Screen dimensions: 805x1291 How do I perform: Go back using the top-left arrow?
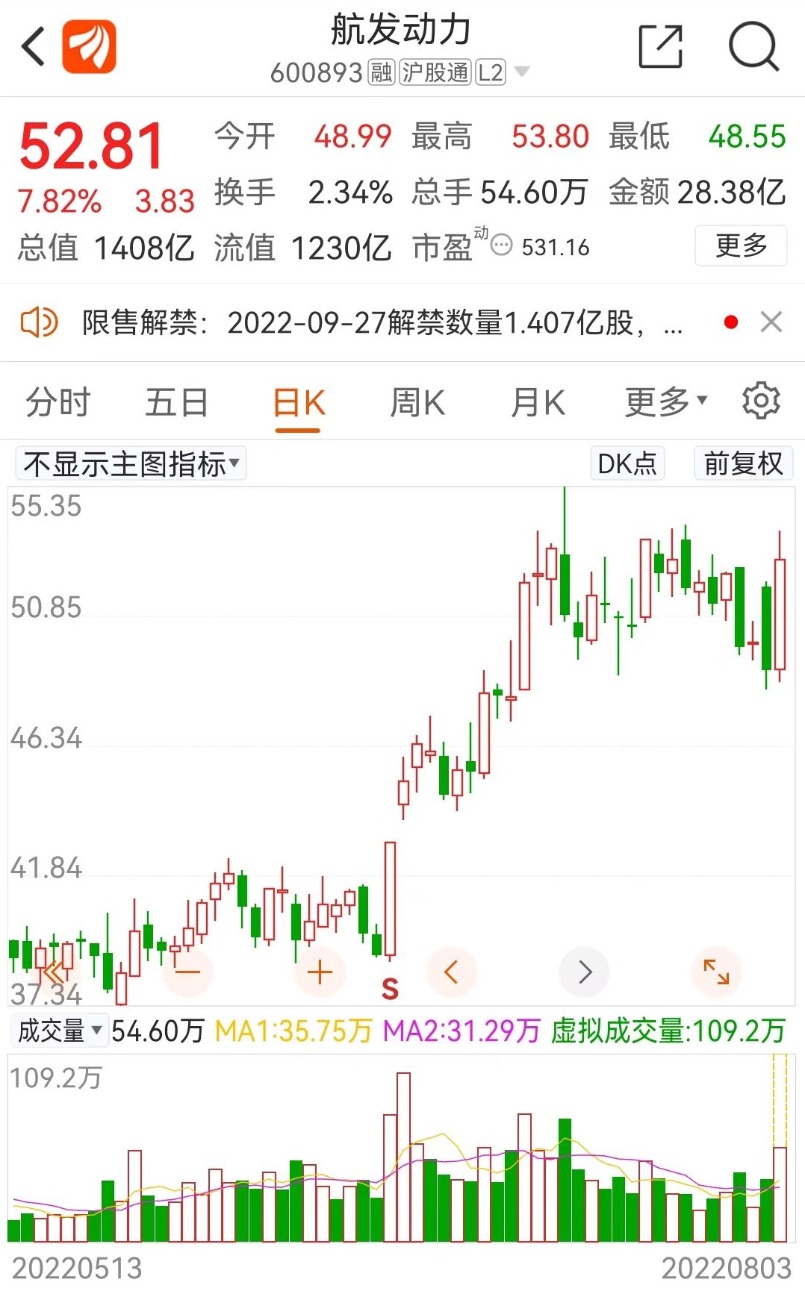(33, 46)
